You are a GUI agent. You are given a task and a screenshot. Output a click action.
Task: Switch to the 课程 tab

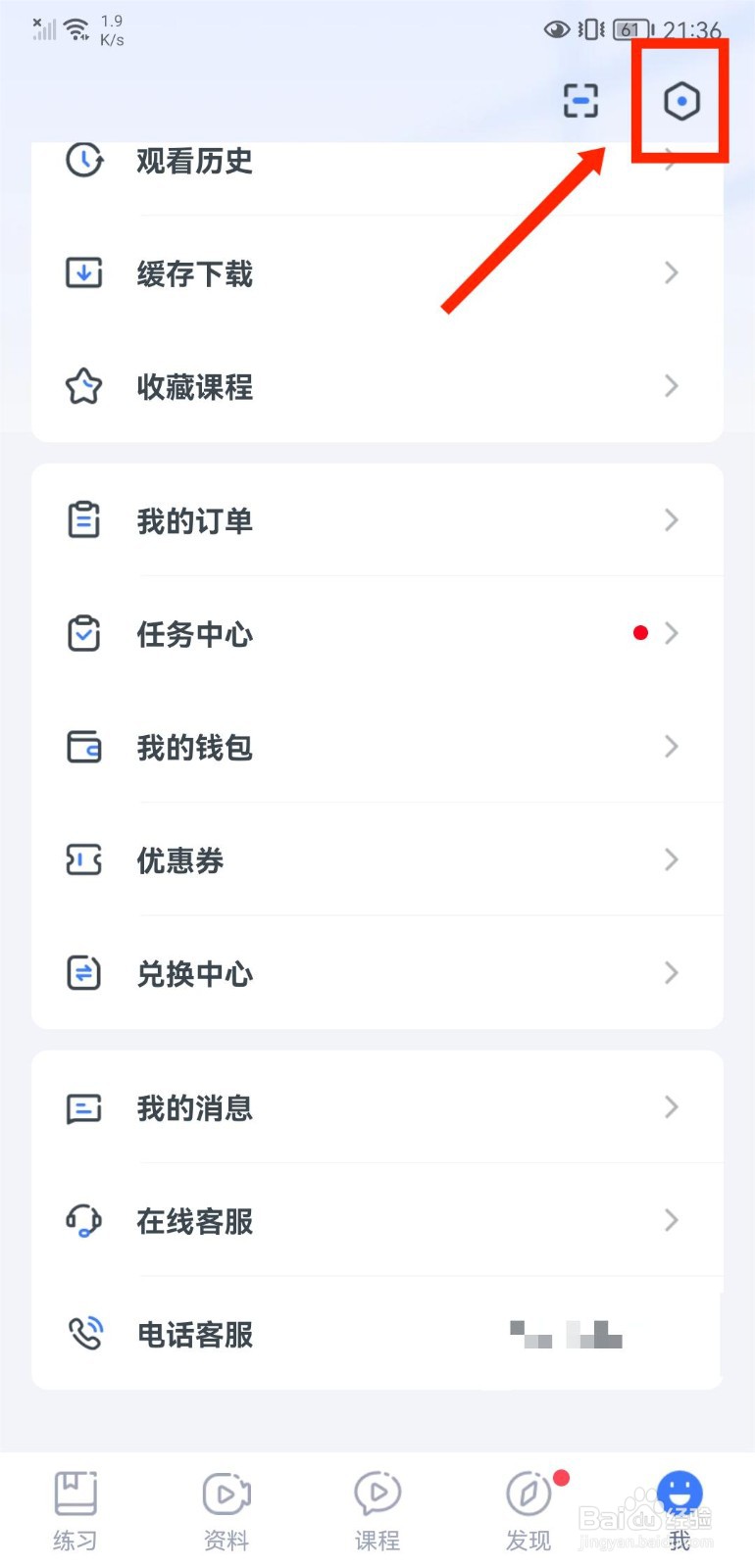[377, 1511]
